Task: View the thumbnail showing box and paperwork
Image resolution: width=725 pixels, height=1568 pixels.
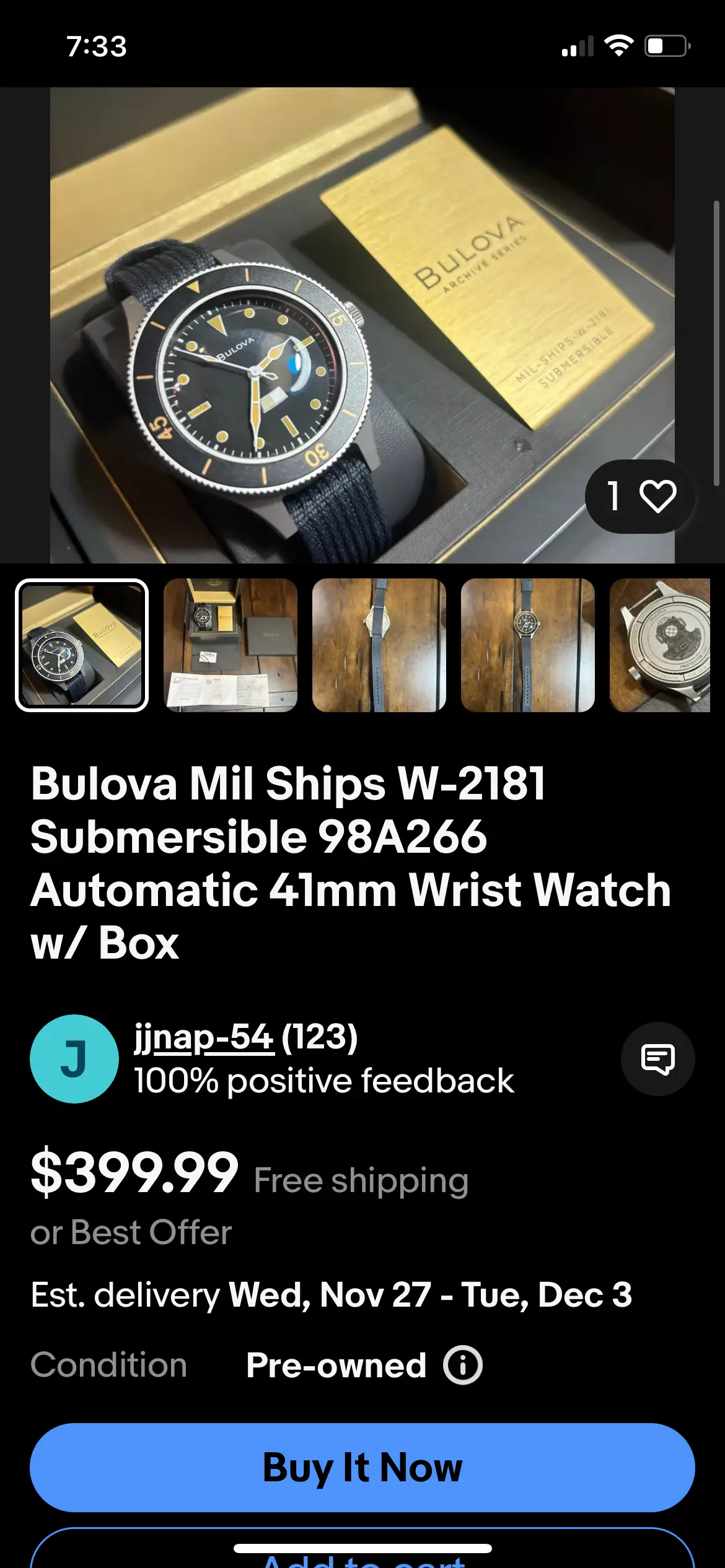Action: [x=231, y=645]
